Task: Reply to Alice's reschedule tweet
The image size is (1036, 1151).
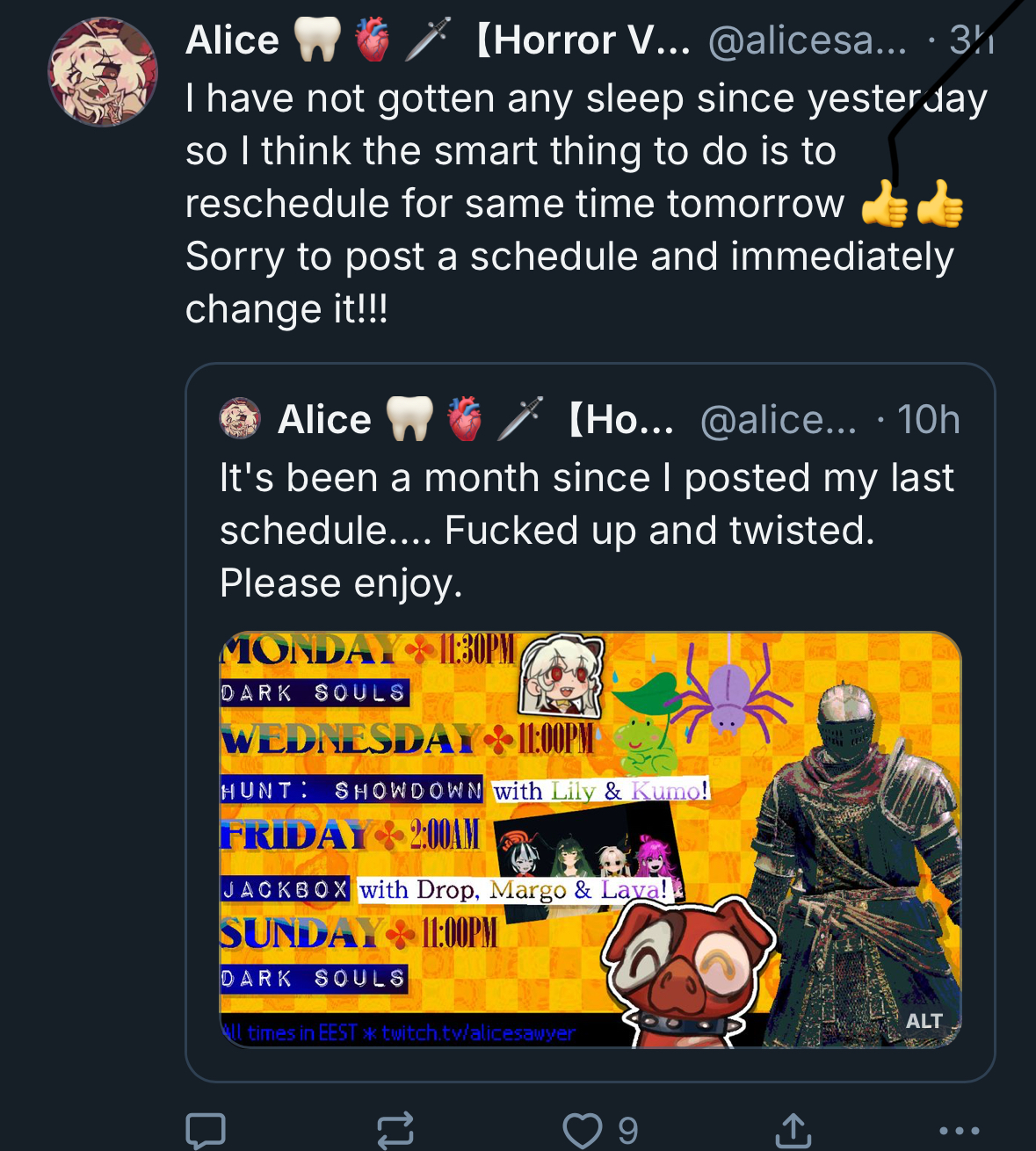Action: click(x=206, y=1130)
